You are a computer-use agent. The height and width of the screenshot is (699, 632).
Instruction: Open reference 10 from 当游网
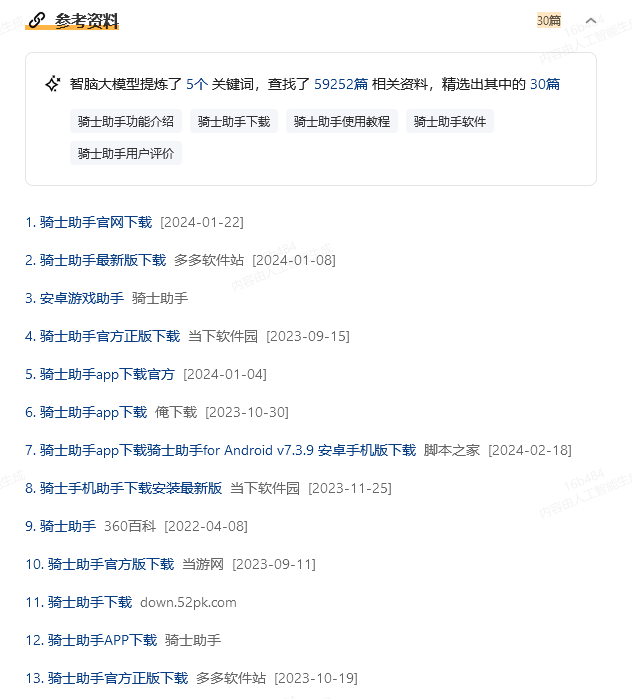(x=110, y=564)
